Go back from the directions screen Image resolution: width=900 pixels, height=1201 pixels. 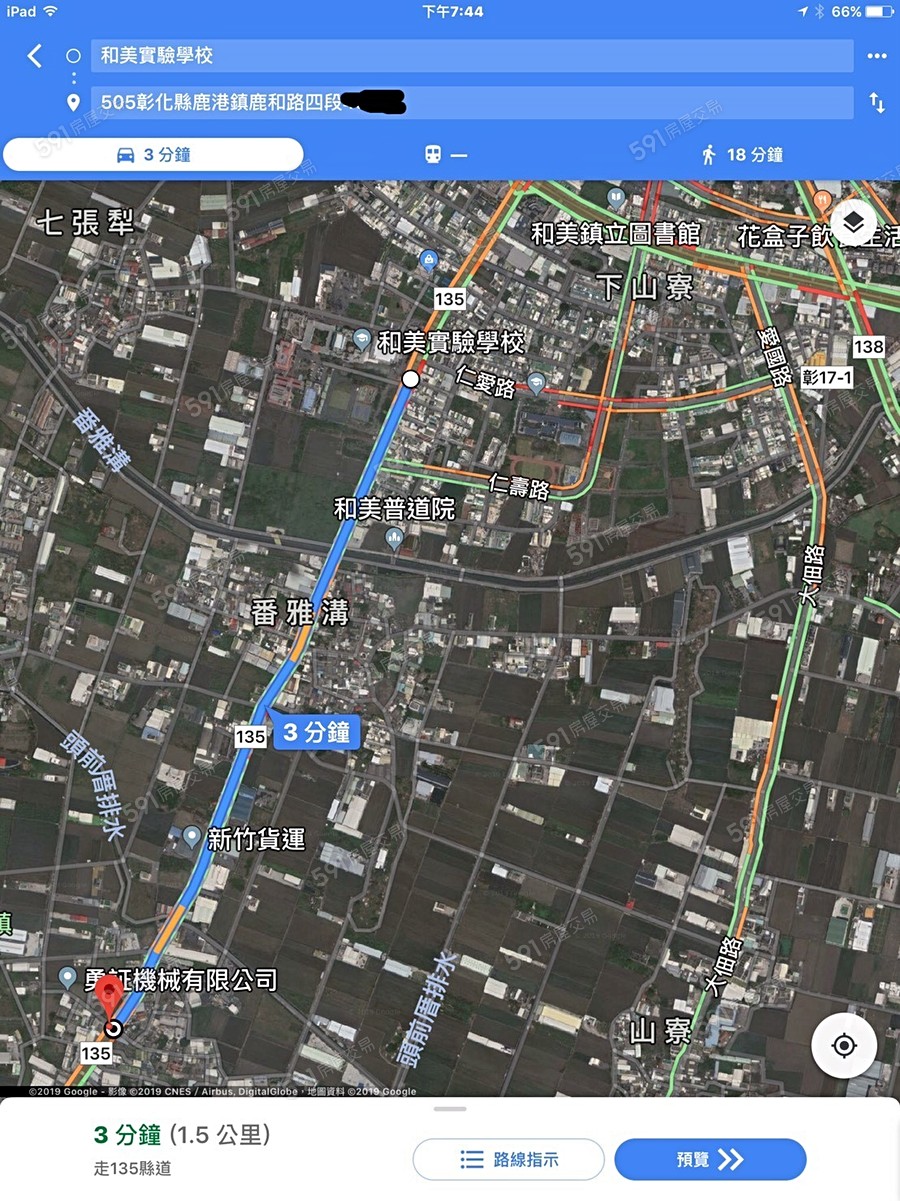click(35, 56)
